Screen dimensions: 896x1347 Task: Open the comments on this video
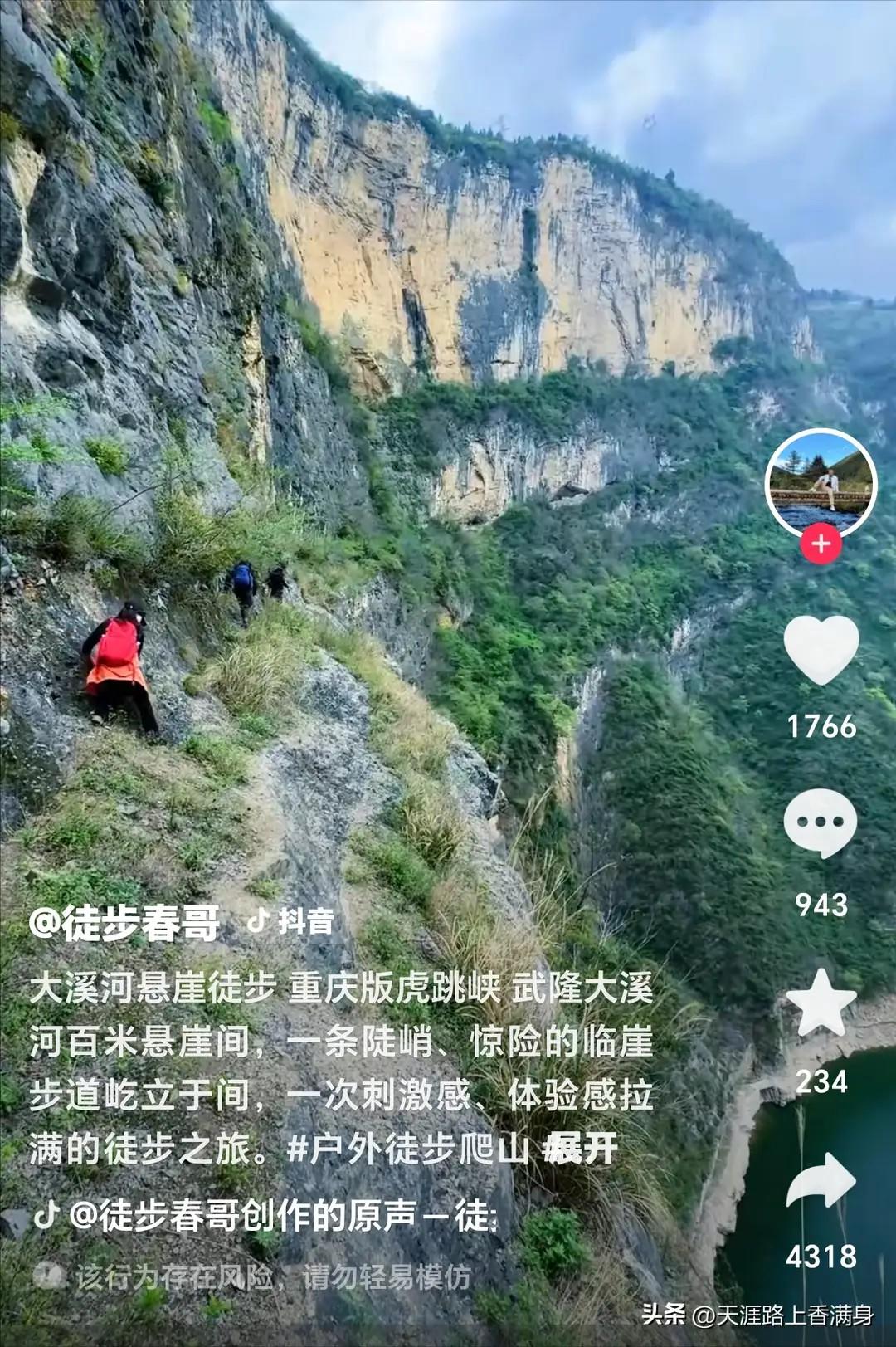tap(821, 824)
